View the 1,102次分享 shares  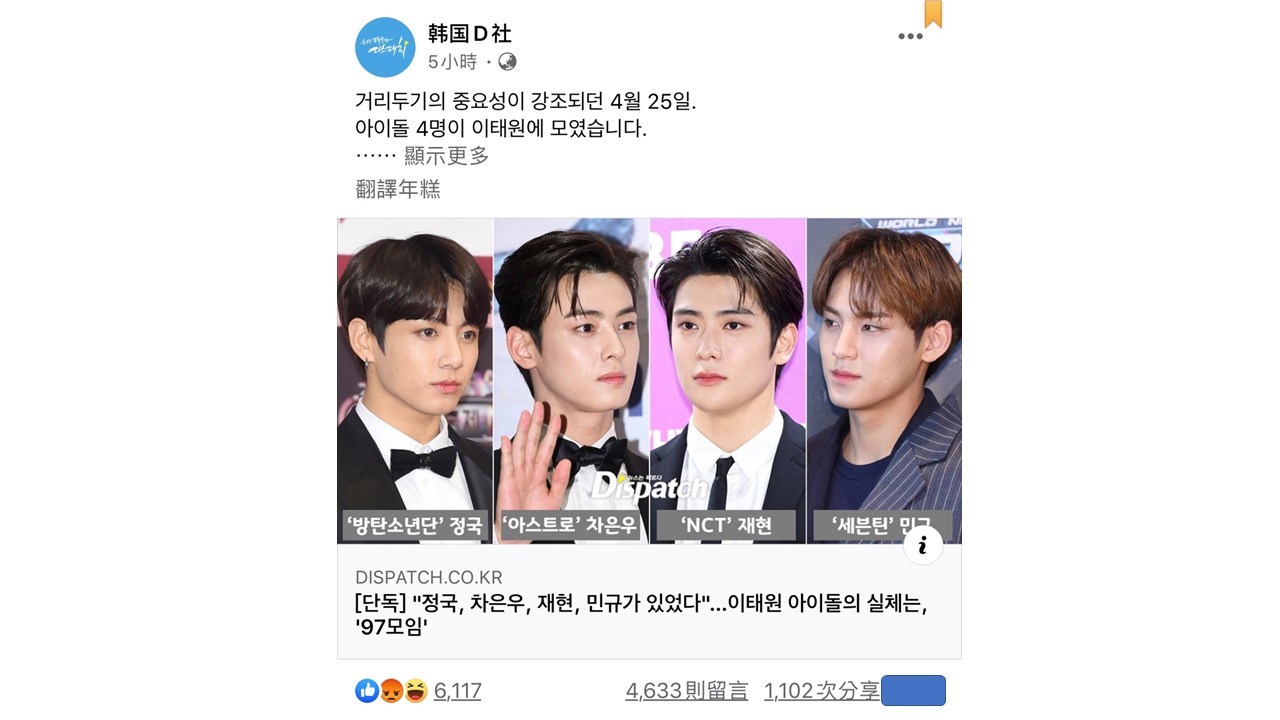(821, 690)
